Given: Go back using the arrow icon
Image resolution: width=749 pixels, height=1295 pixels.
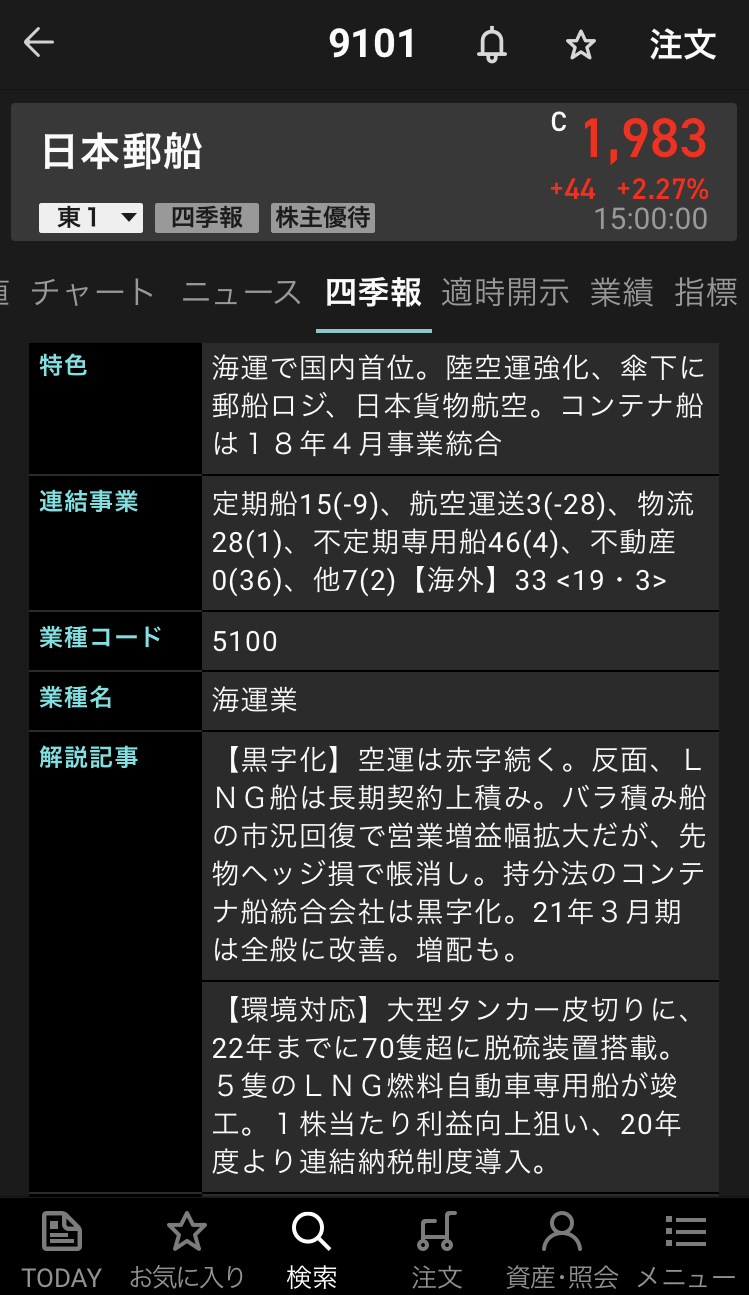Looking at the screenshot, I should 39,43.
